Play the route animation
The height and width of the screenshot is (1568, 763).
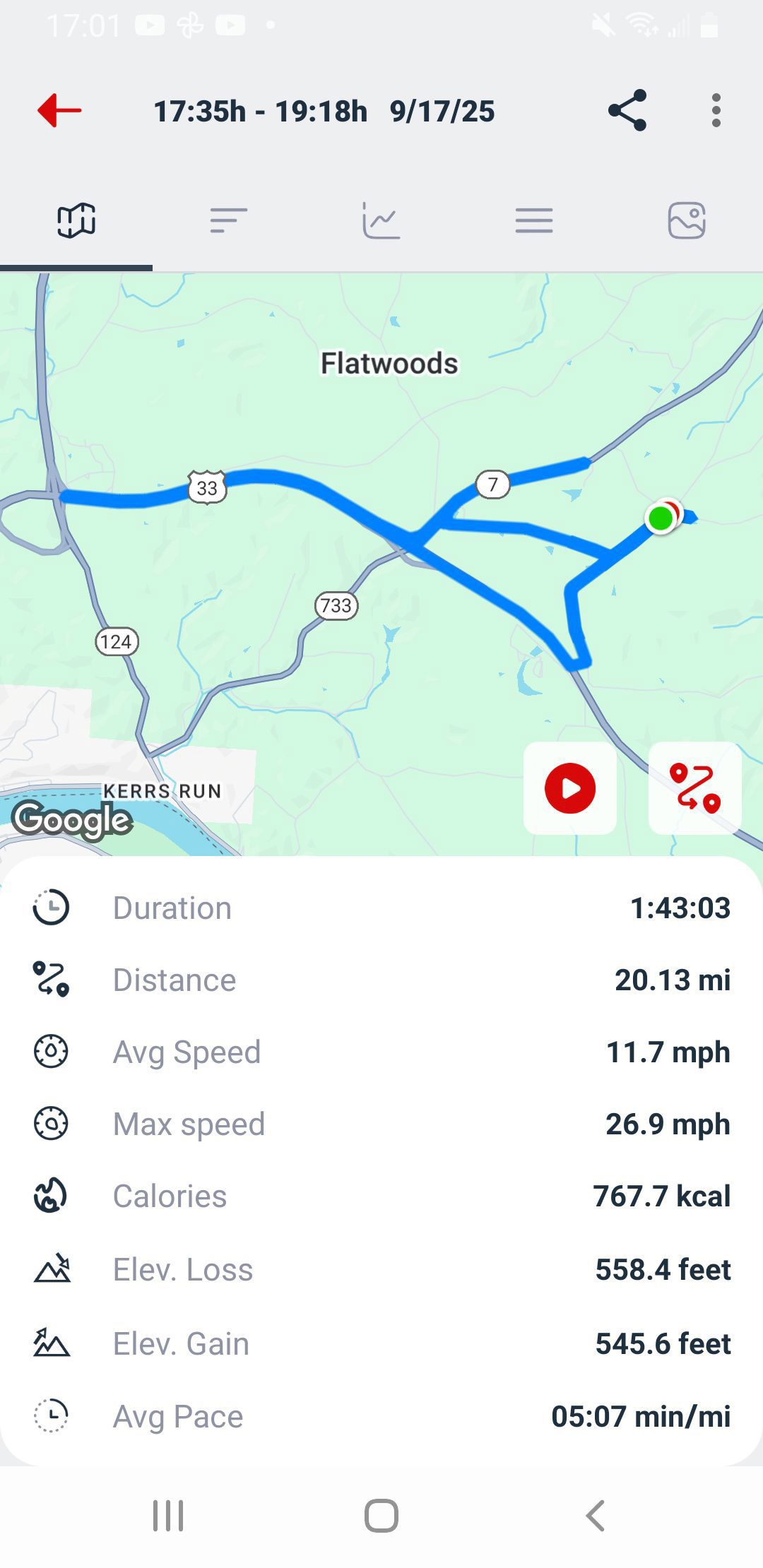click(x=570, y=788)
